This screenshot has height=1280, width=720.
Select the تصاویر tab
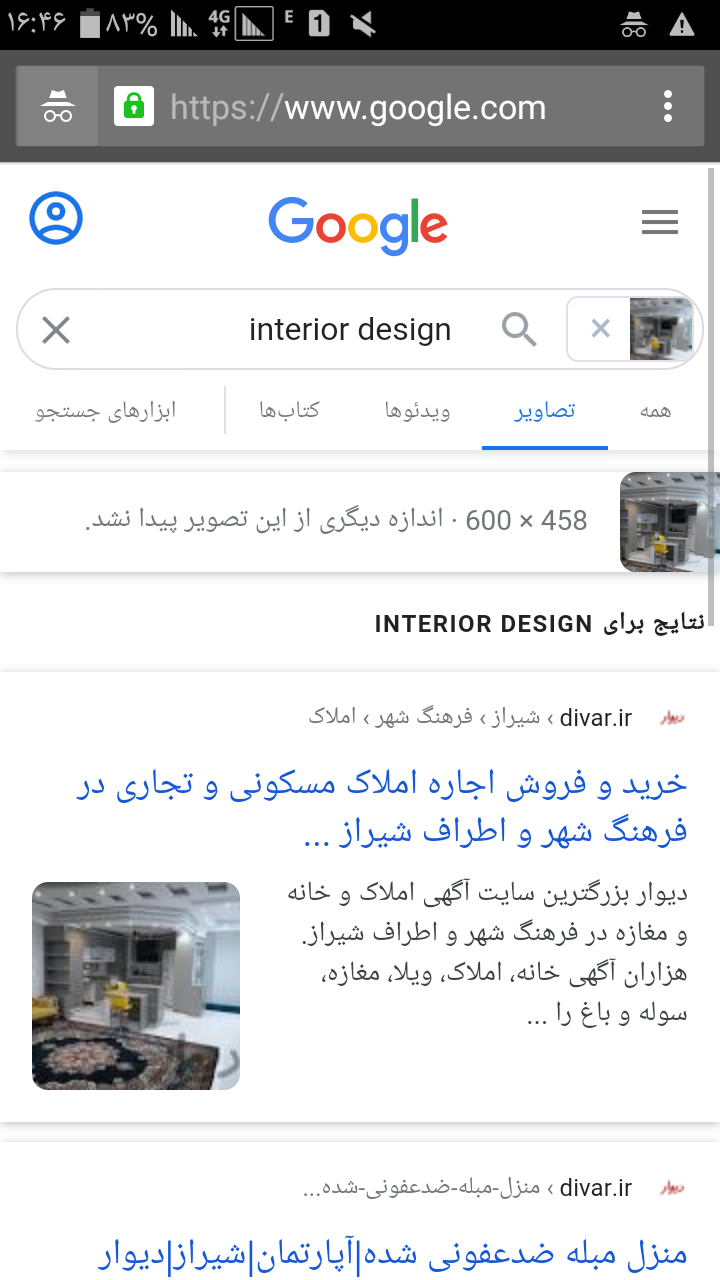(x=545, y=411)
